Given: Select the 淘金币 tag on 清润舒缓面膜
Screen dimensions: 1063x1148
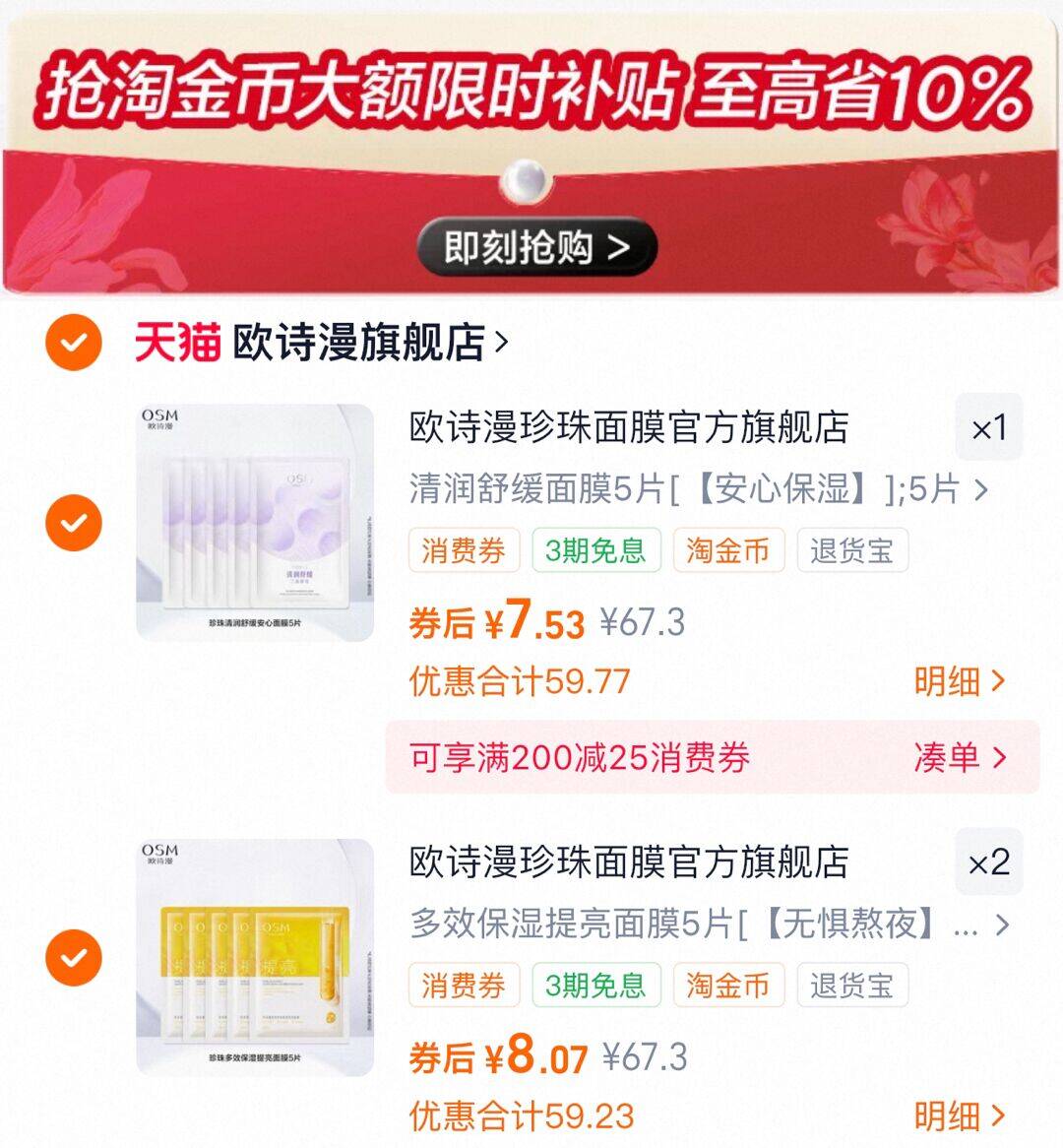Looking at the screenshot, I should pyautogui.click(x=729, y=551).
